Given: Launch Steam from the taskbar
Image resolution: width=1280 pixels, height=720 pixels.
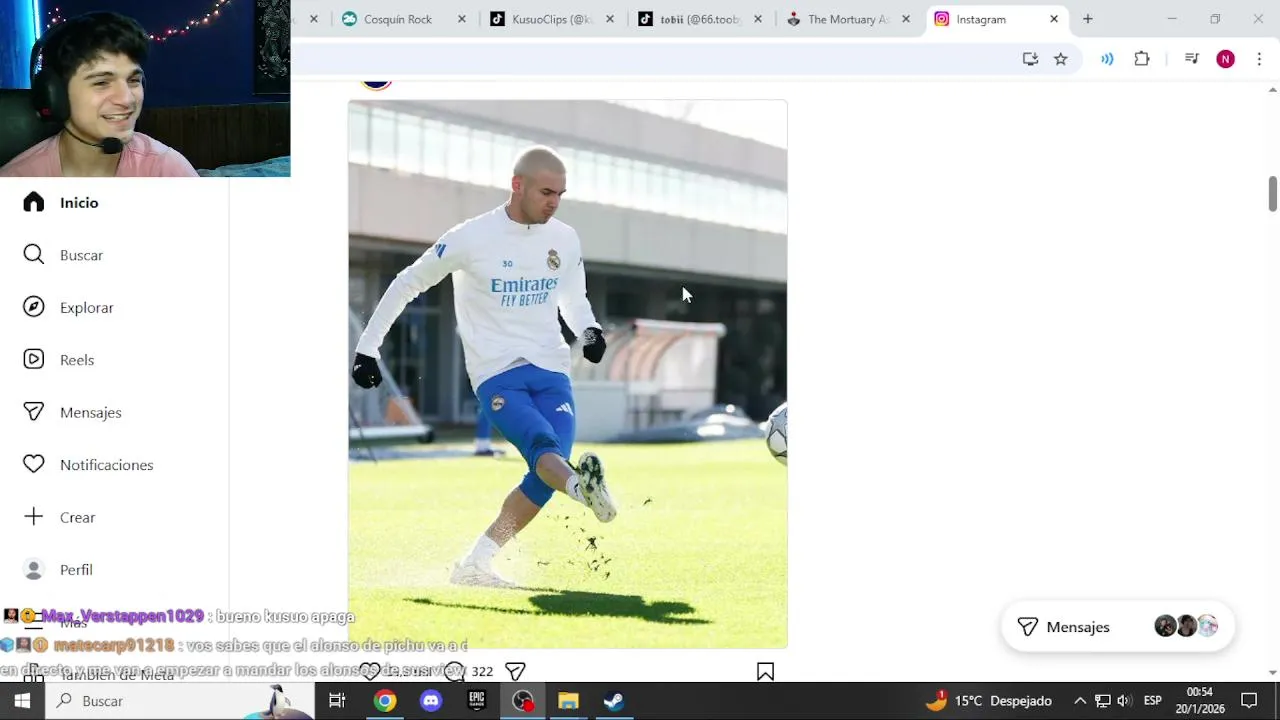Looking at the screenshot, I should 614,701.
